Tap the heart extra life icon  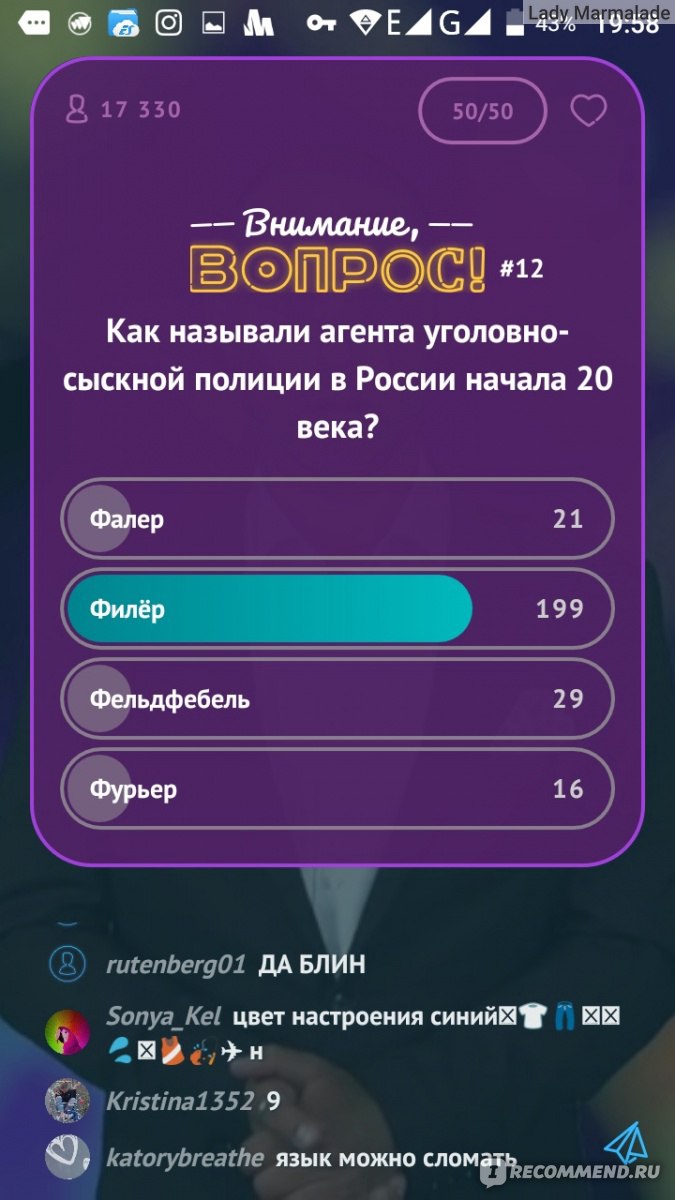[588, 111]
